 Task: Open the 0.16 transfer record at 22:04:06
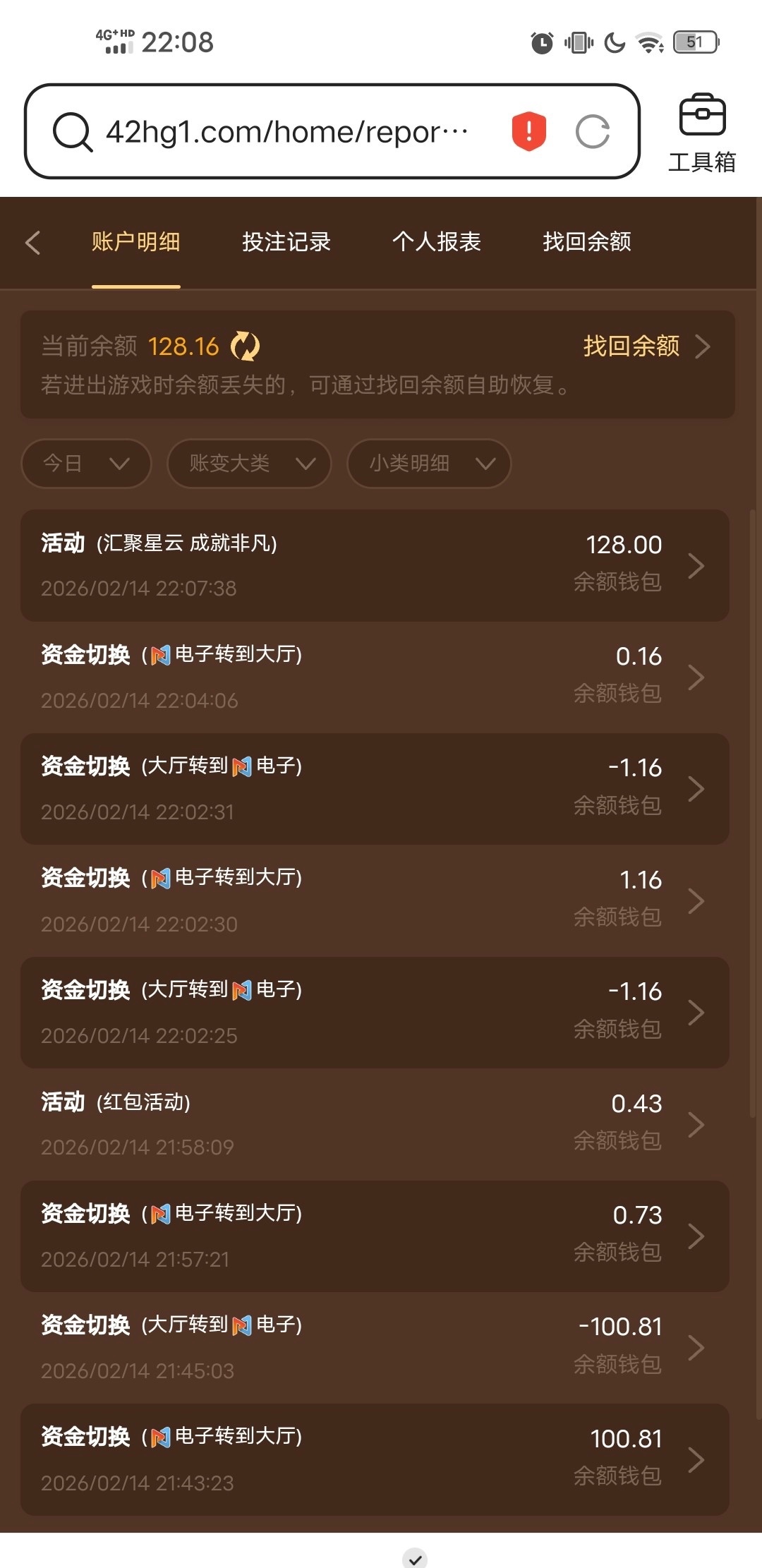click(375, 677)
